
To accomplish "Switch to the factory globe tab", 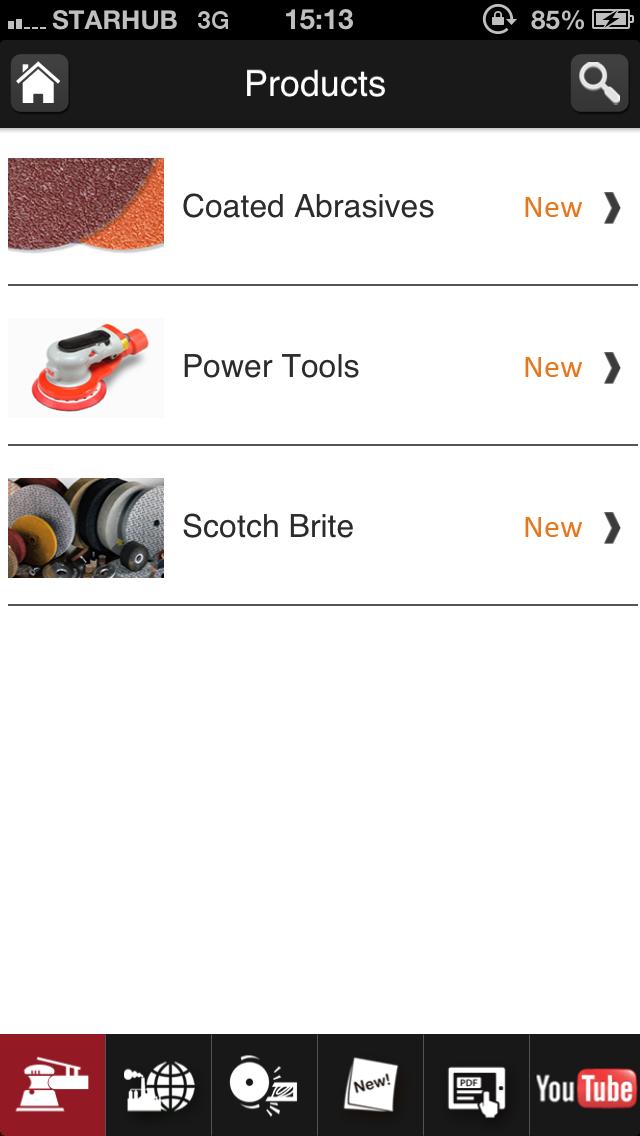I will pos(159,1085).
